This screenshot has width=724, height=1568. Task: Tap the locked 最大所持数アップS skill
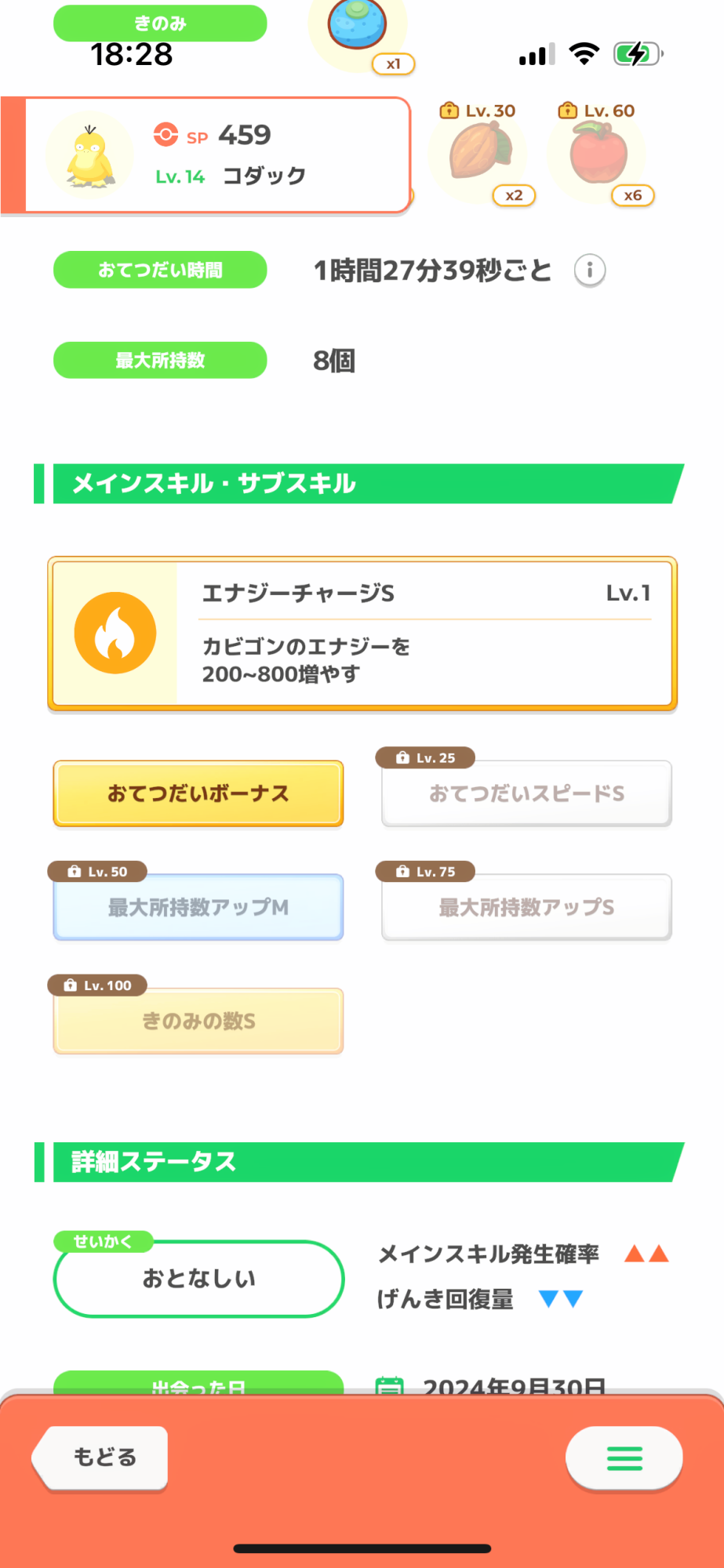coord(526,907)
